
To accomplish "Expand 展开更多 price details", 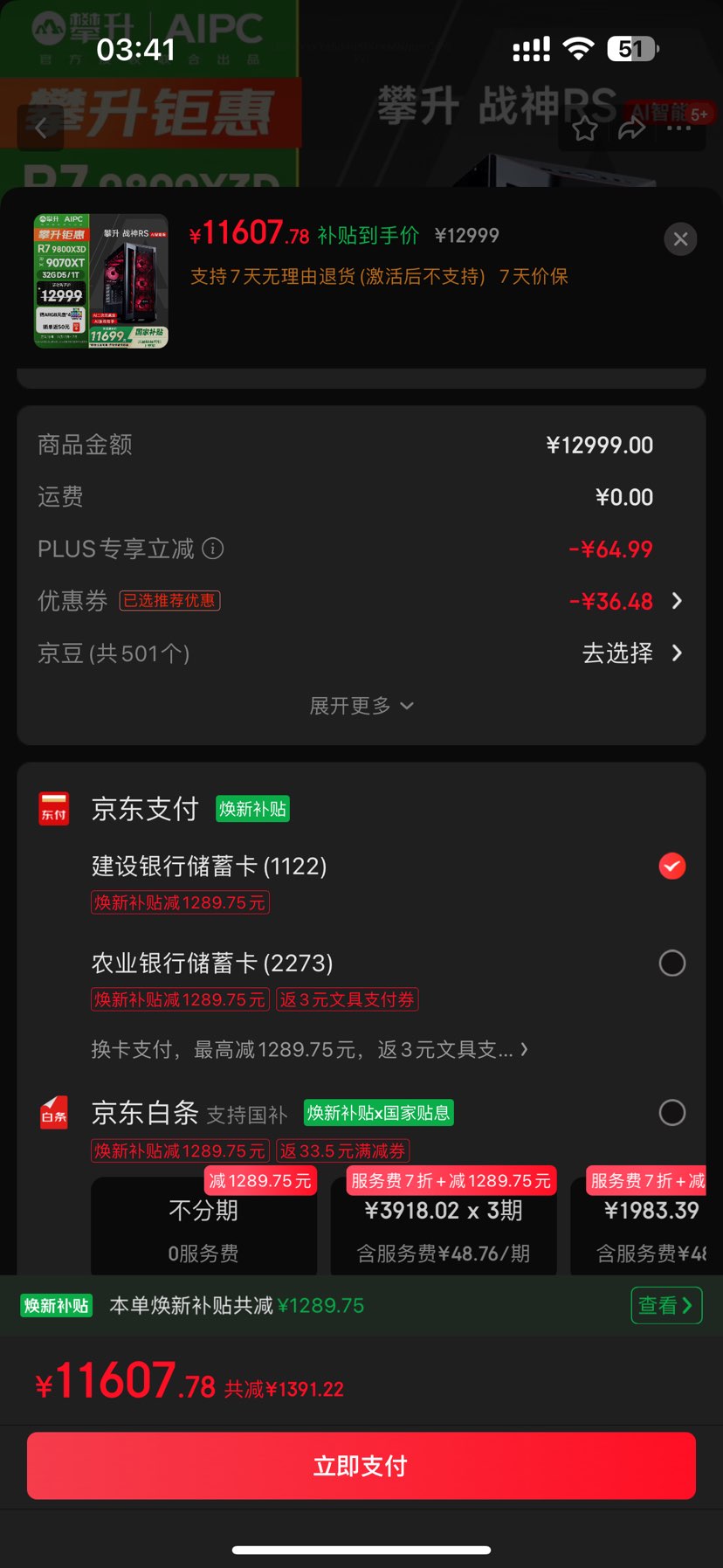I will pos(361,706).
